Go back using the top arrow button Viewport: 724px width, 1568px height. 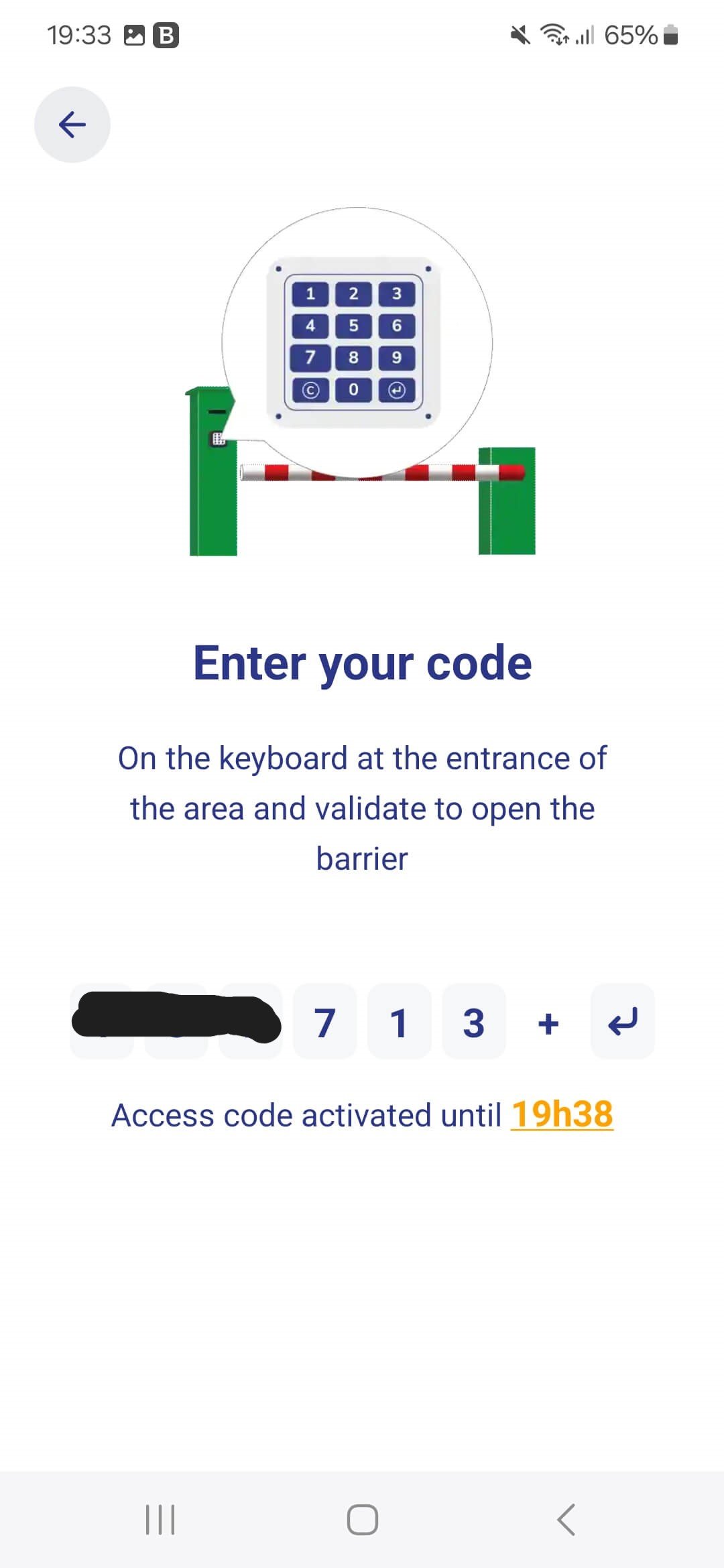tap(72, 125)
